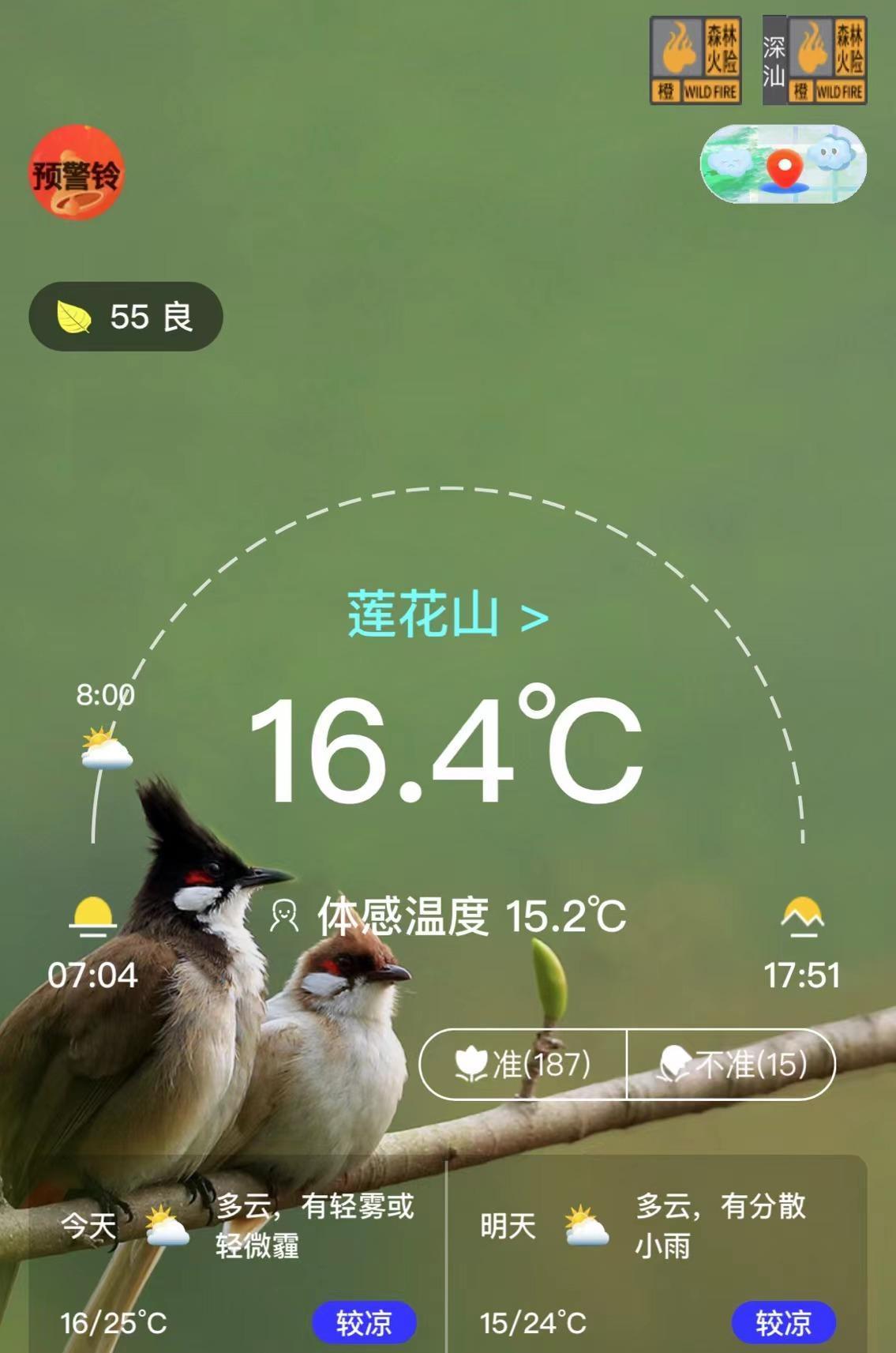This screenshot has height=1353, width=896.
Task: Open tomorrow's forecast card 明天
Action: (657, 1256)
